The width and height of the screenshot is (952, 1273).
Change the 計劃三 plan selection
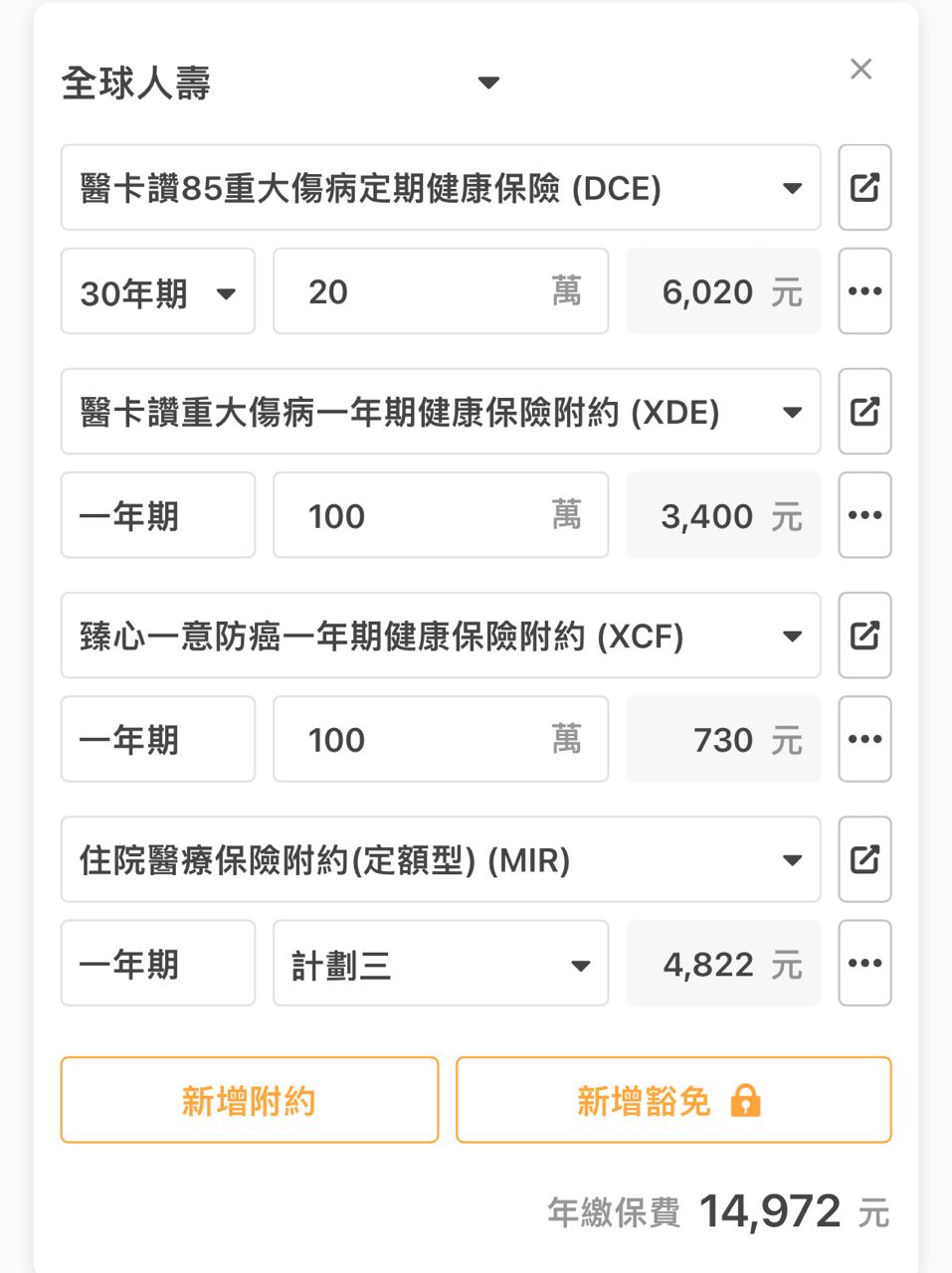tap(440, 964)
